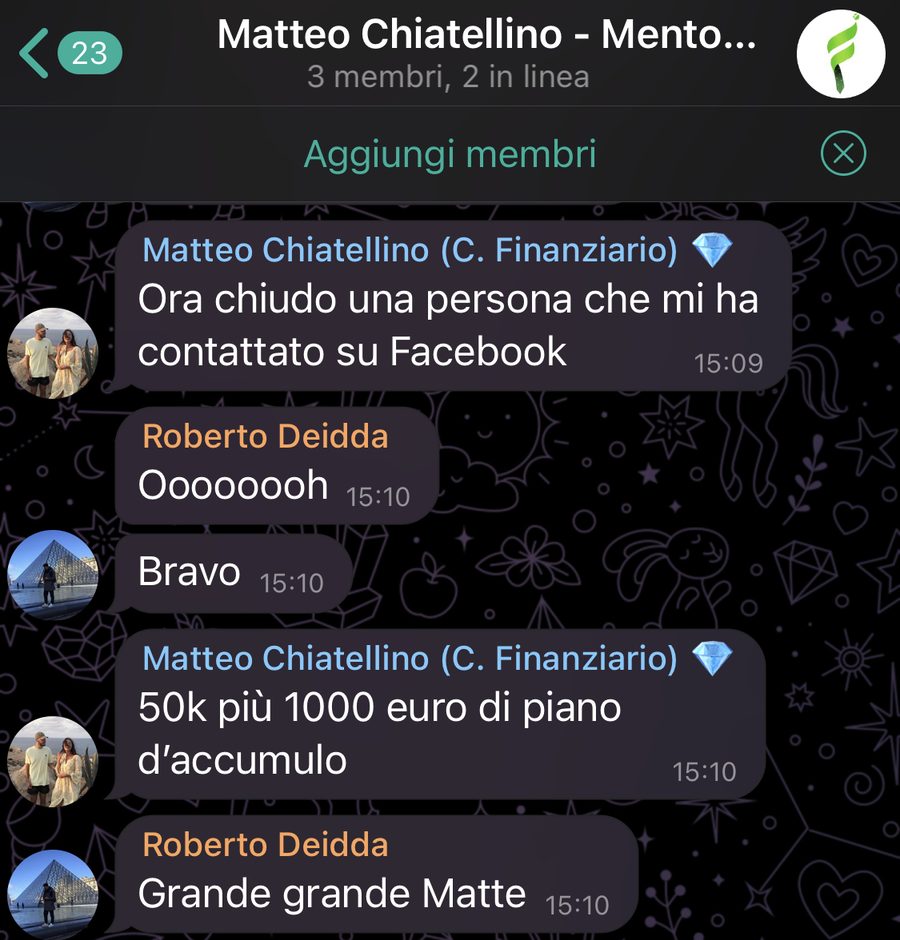Tap Roberto Deidda's name above Oooooooh
This screenshot has width=900, height=940.
265,436
